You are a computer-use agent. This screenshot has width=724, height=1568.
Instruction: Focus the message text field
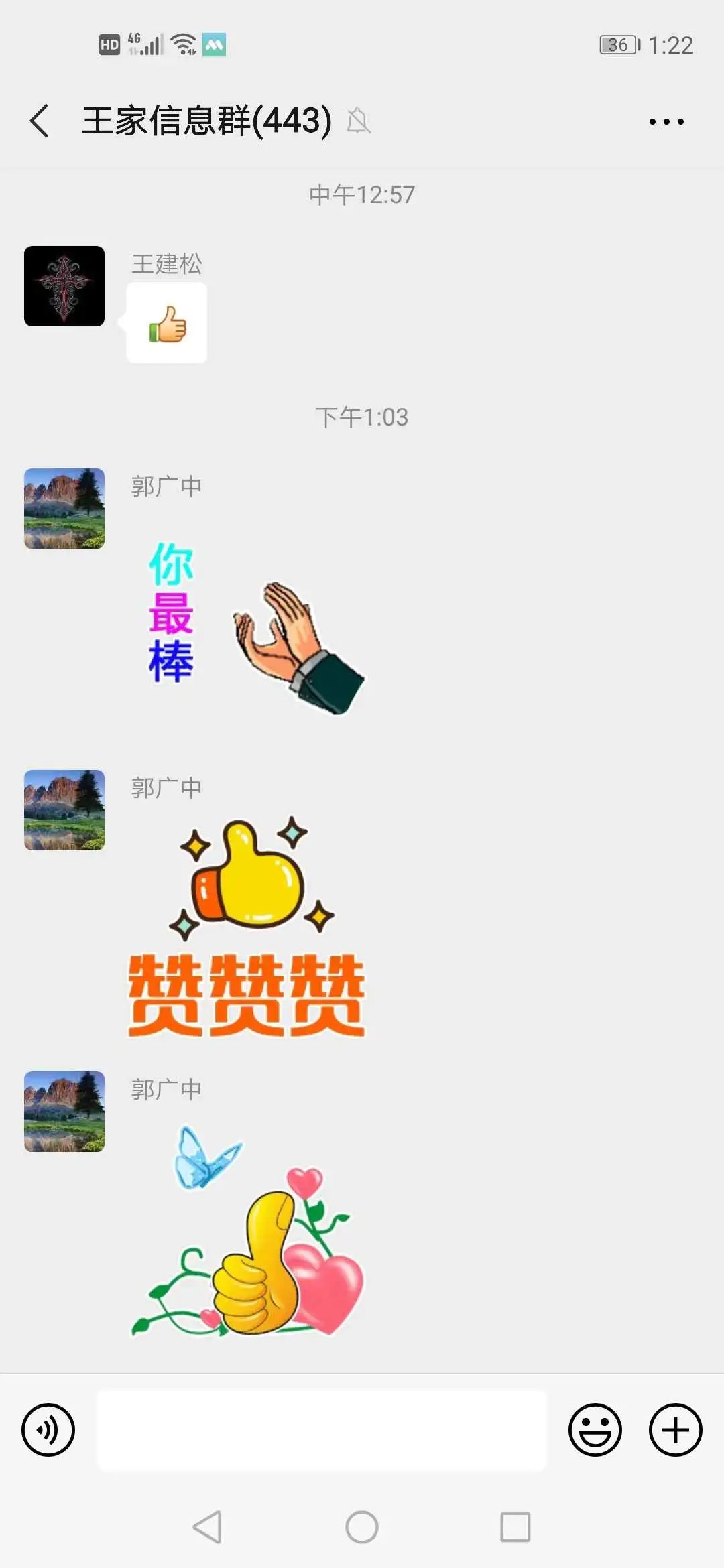coord(322,1430)
